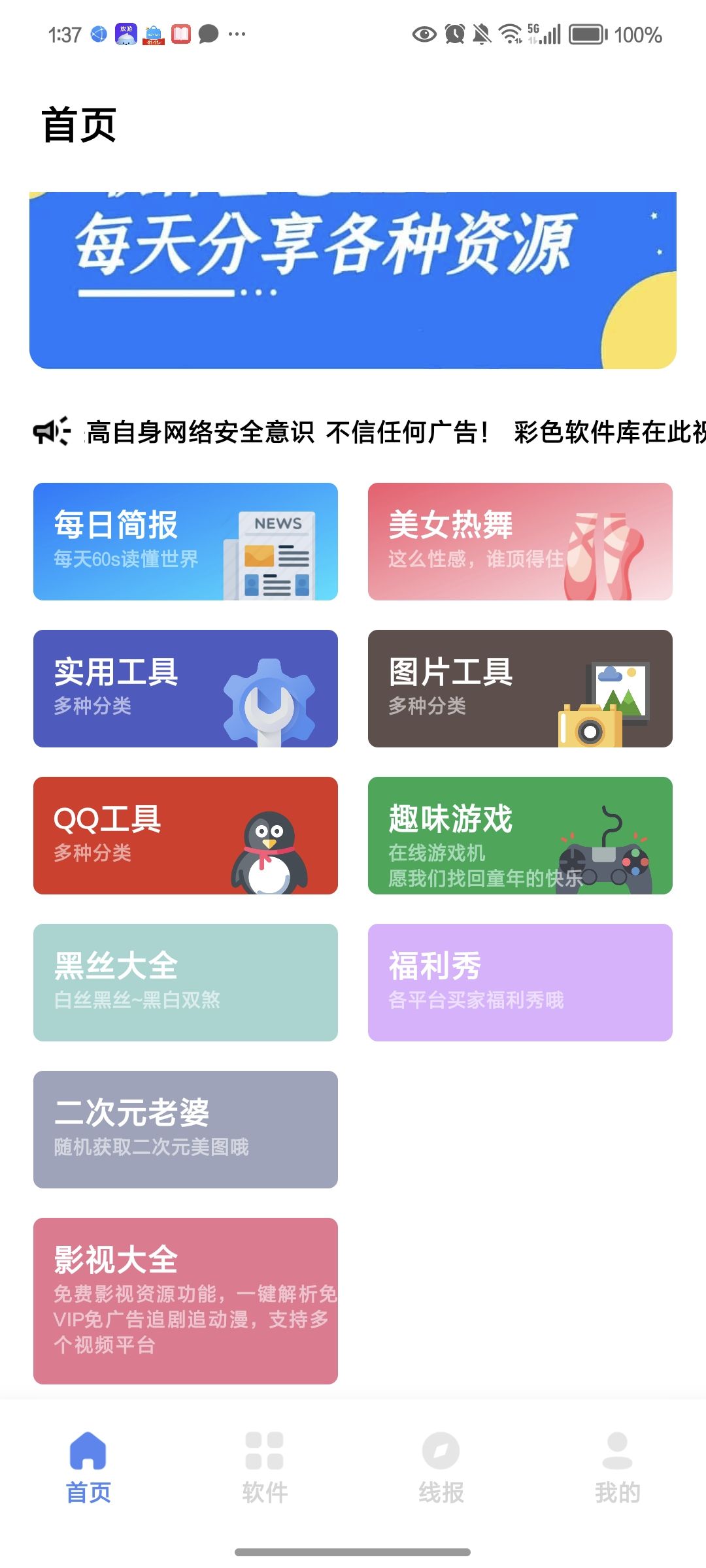Open the 实用工具 category card

pos(186,689)
